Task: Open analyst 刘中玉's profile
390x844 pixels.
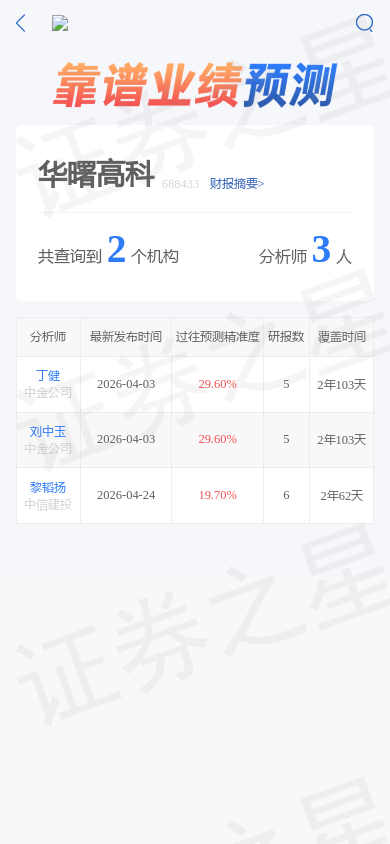Action: pyautogui.click(x=48, y=431)
